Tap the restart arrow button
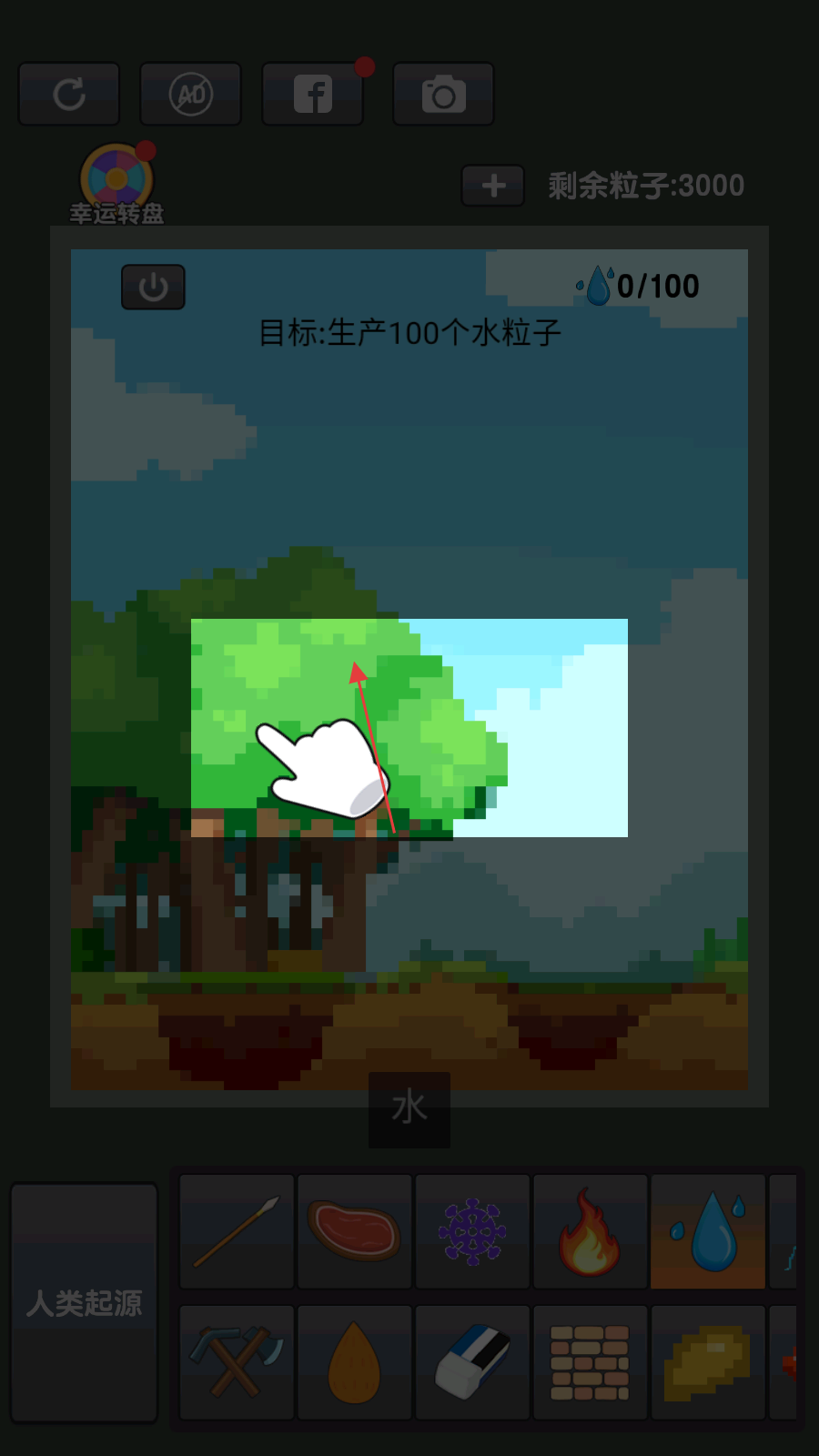This screenshot has height=1456, width=819. (69, 94)
